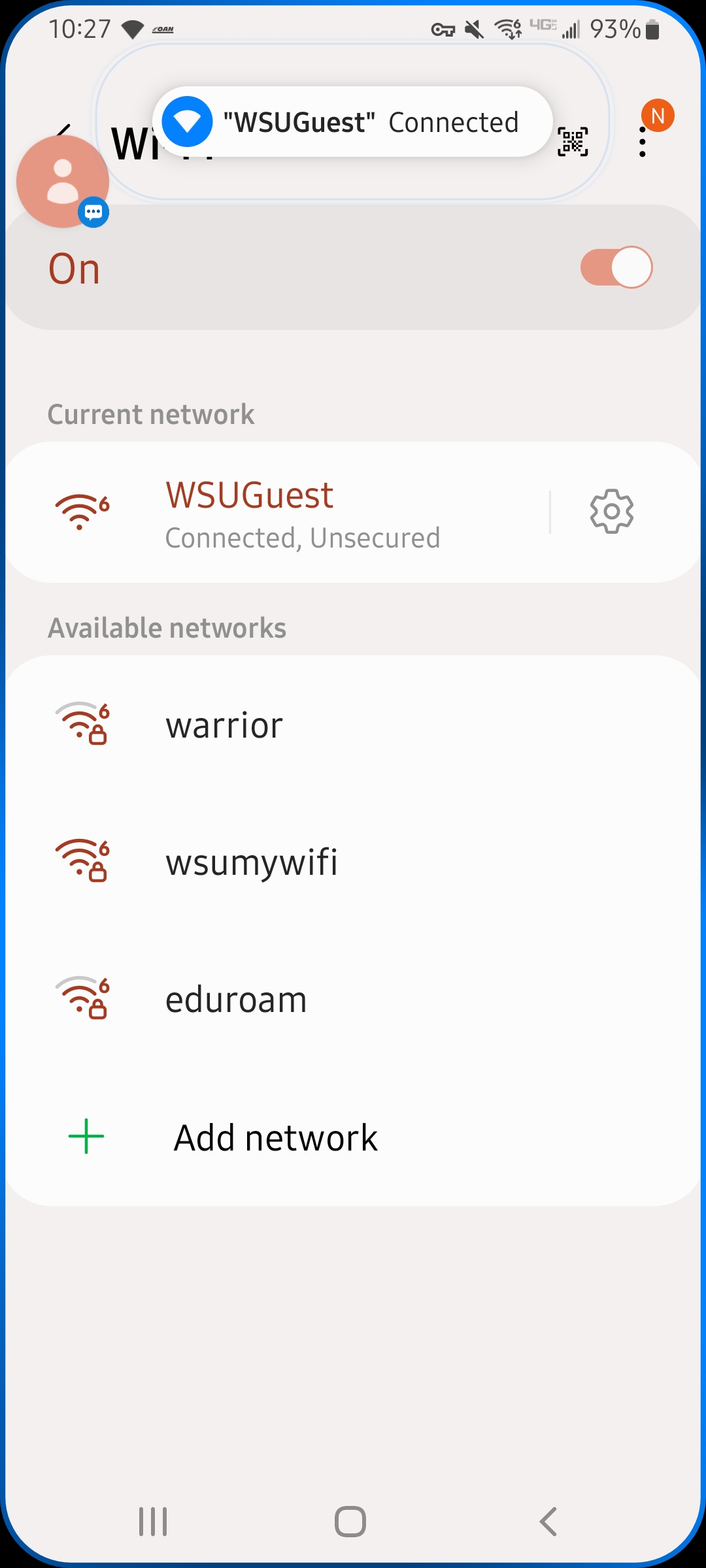Open the Wi-Fi QR code scanner

(573, 142)
